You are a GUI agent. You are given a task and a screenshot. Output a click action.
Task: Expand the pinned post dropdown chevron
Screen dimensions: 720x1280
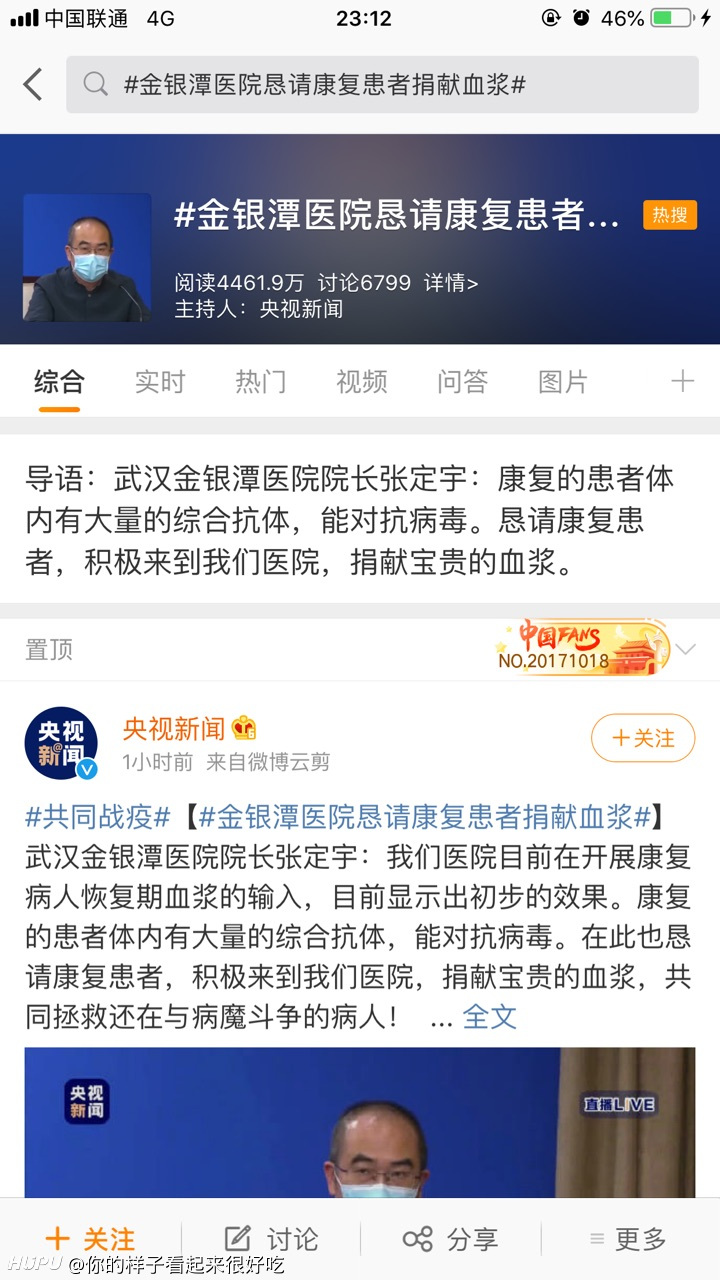[x=685, y=650]
